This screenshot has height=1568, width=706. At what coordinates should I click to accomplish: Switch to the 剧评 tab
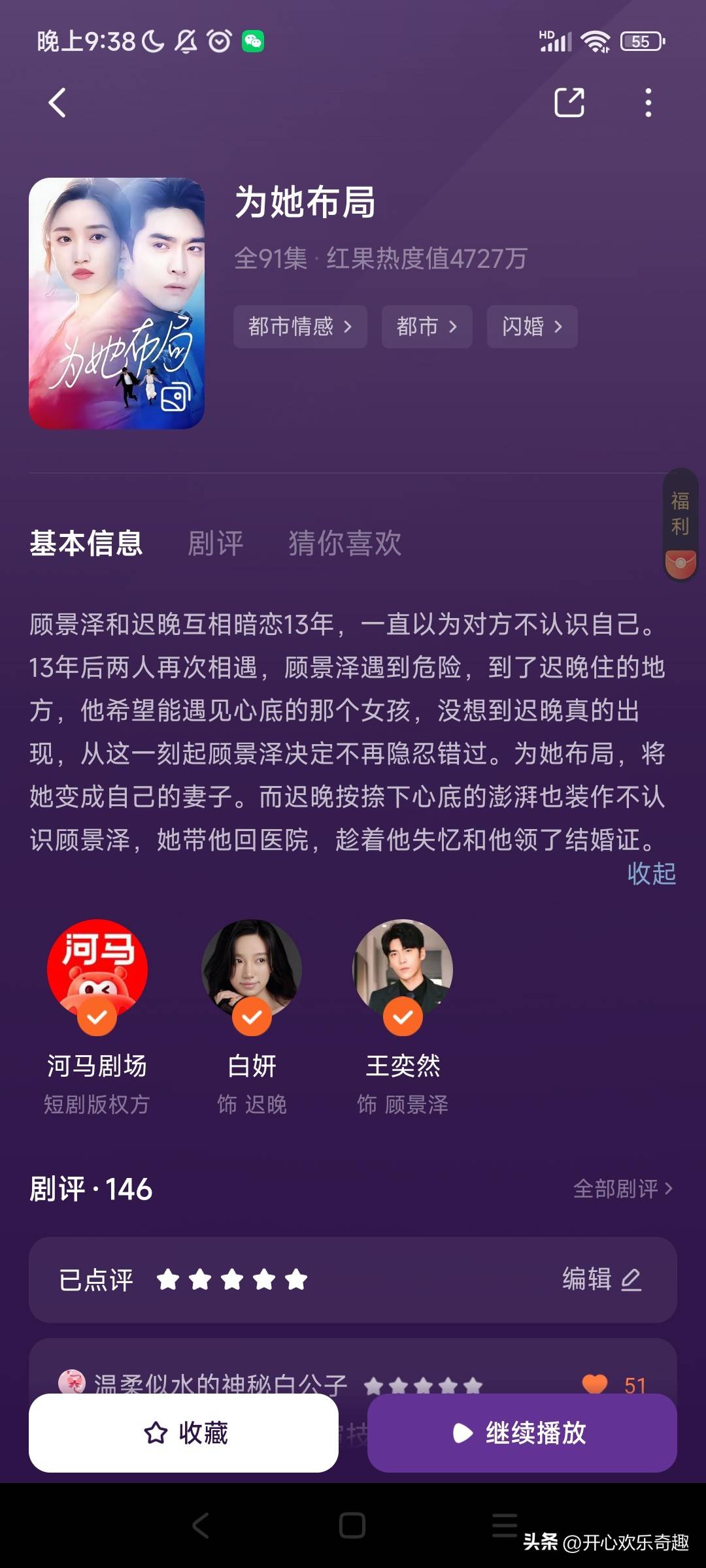coord(215,543)
